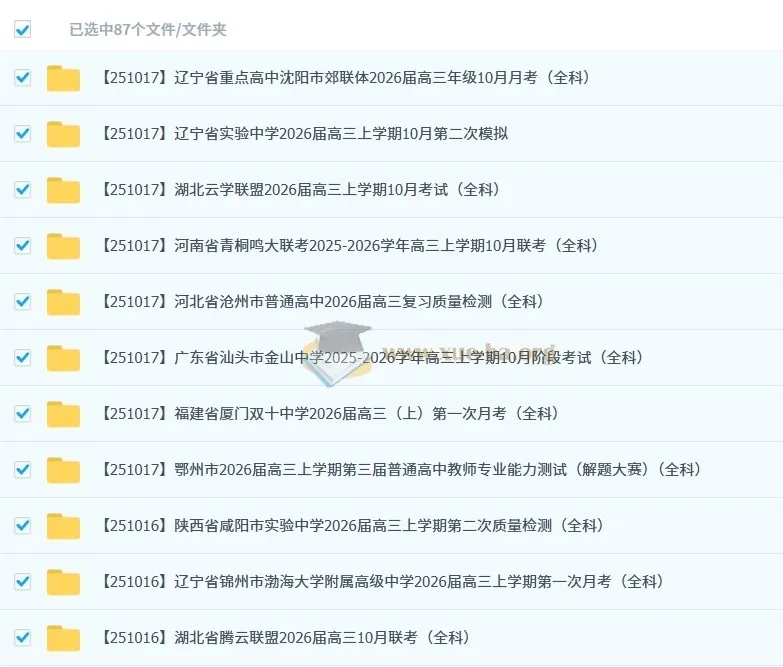Deselect the 辽宁省锦州市渤海大学附属高级中学 checkbox
The height and width of the screenshot is (667, 783).
pyautogui.click(x=23, y=581)
